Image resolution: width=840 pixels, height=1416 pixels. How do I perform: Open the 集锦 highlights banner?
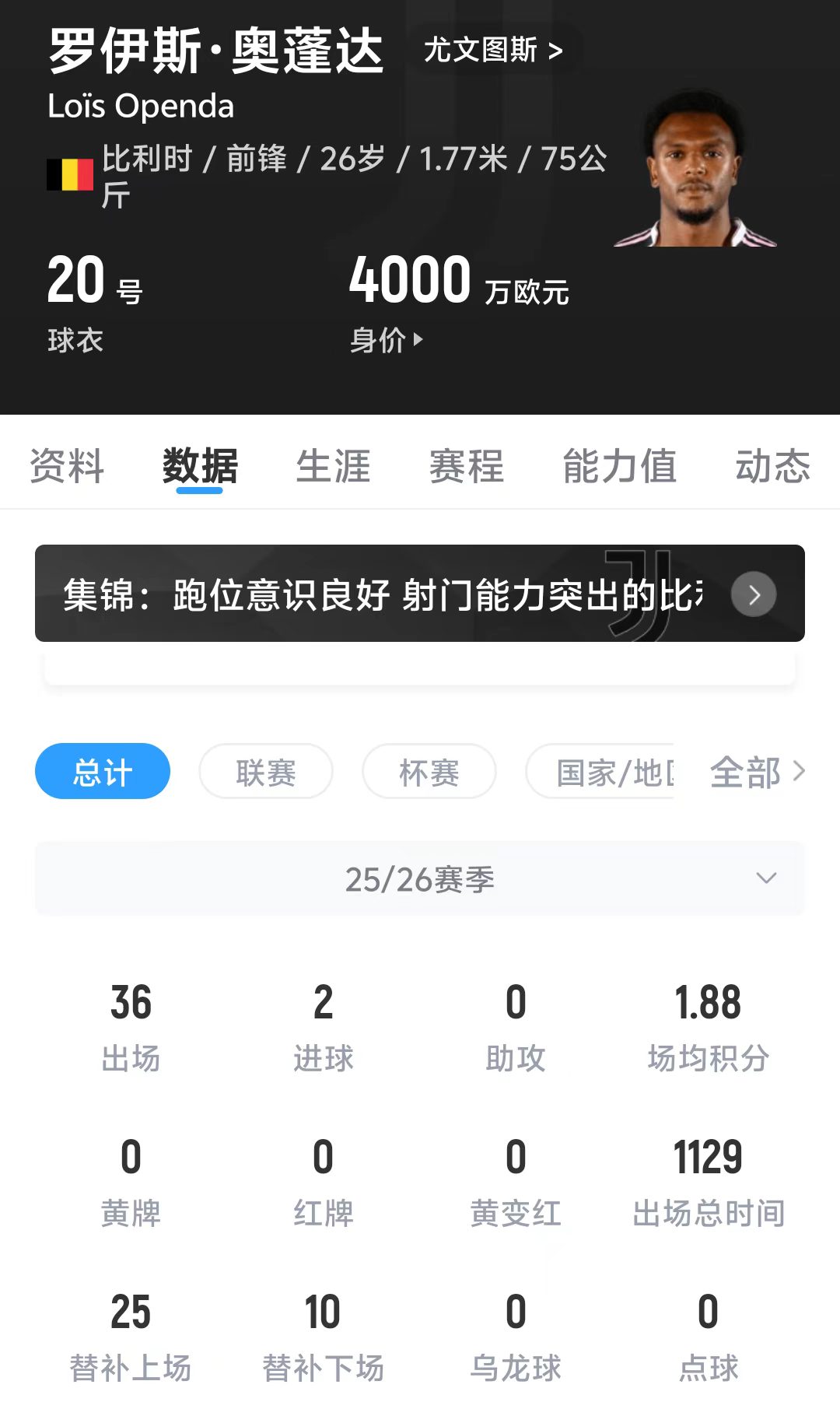click(420, 594)
